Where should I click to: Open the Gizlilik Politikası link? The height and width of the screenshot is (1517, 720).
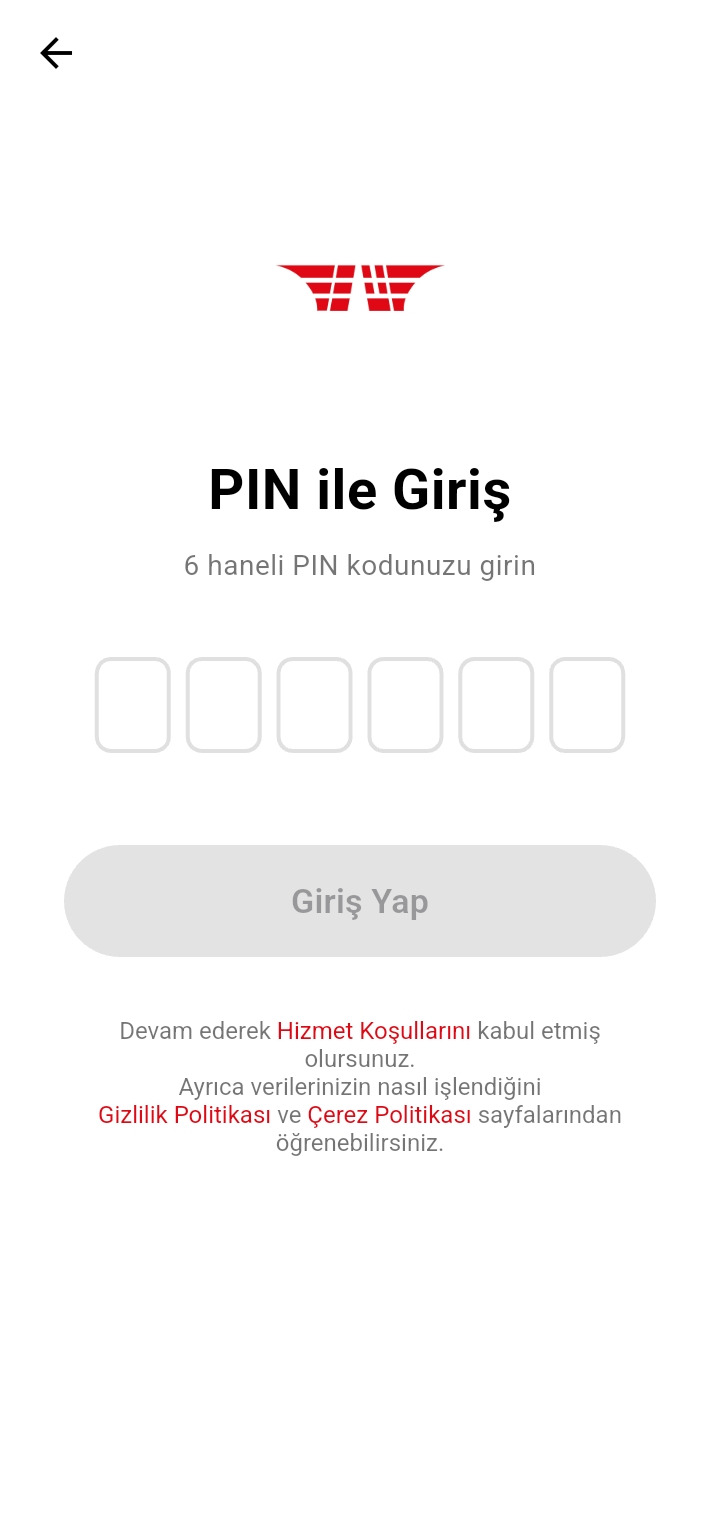[184, 1115]
